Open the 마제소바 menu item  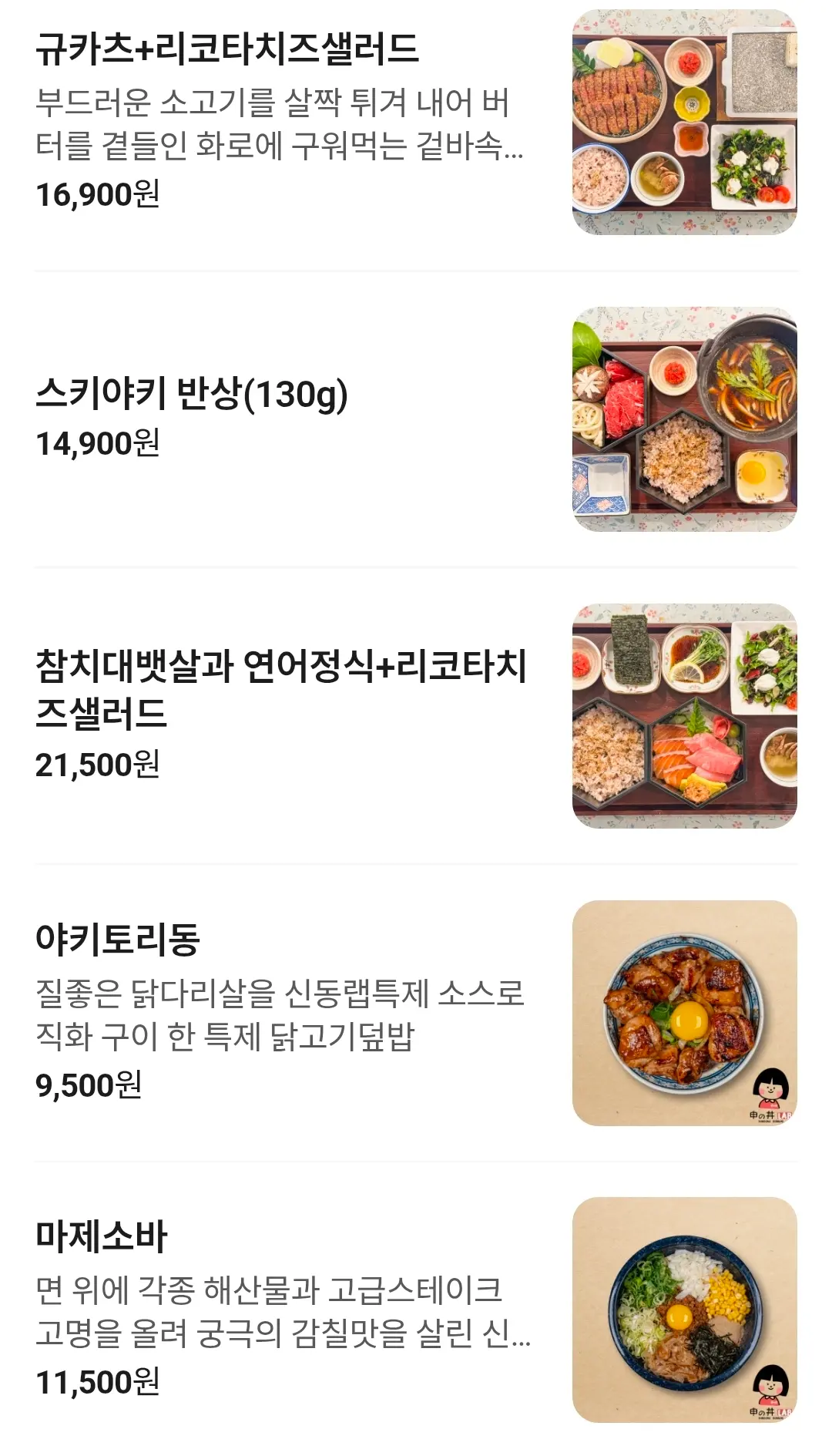(416, 1309)
